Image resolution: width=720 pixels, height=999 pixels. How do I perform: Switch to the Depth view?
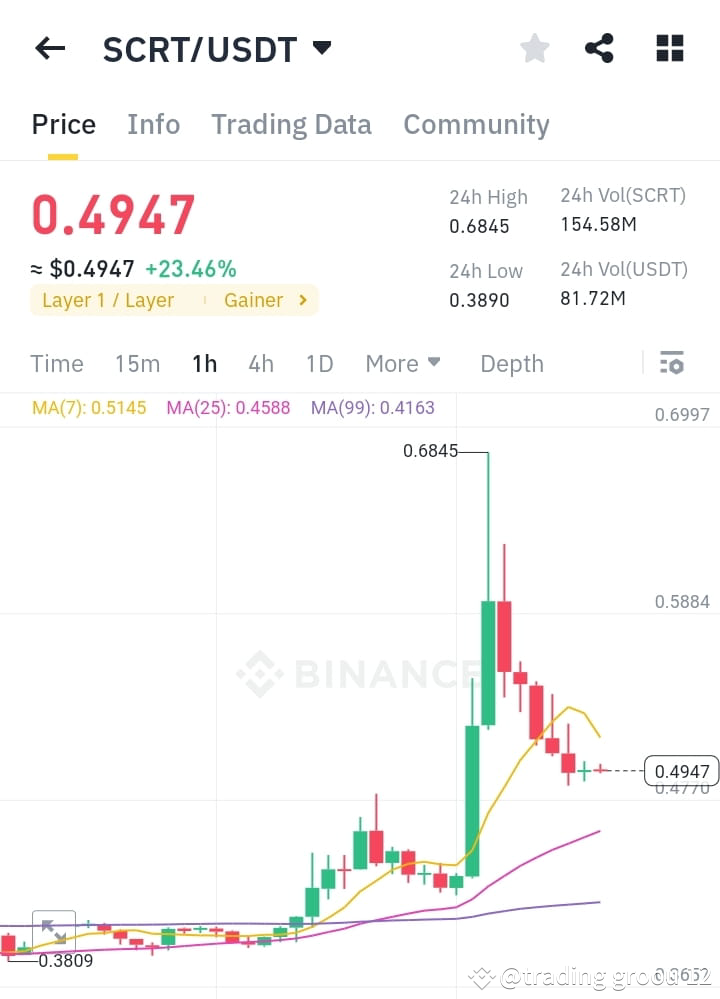coord(511,363)
